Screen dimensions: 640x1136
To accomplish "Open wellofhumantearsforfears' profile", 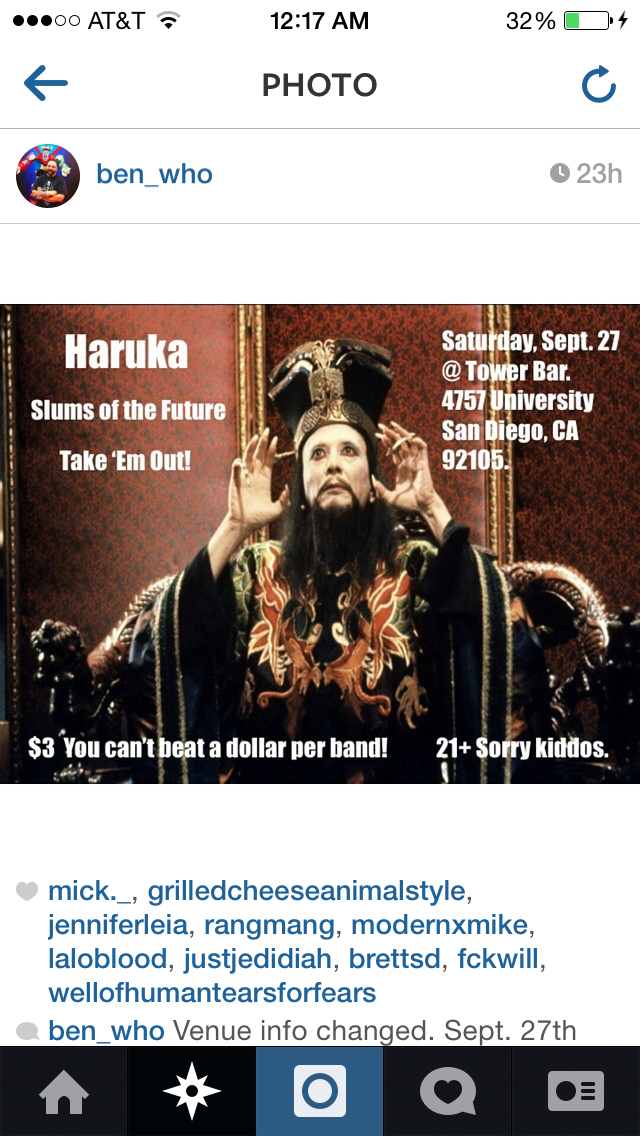I will tap(212, 992).
